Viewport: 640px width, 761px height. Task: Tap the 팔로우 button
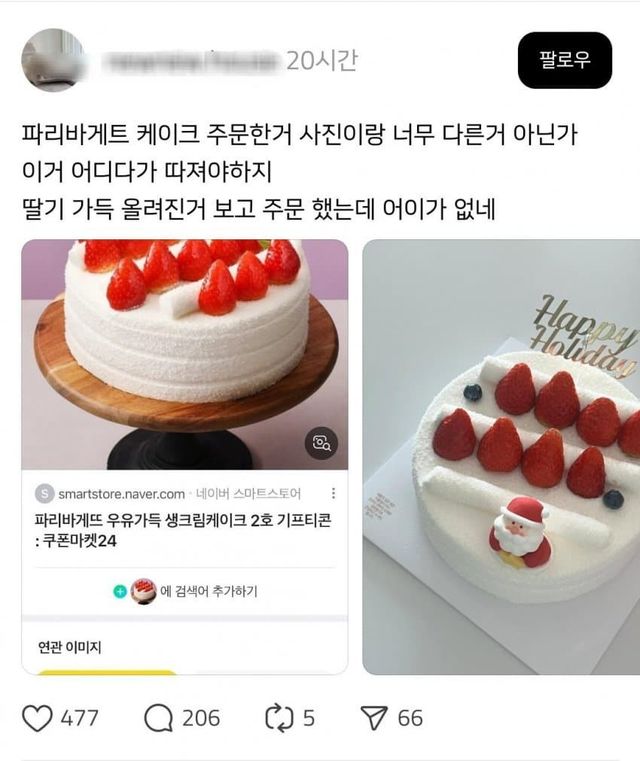click(564, 60)
